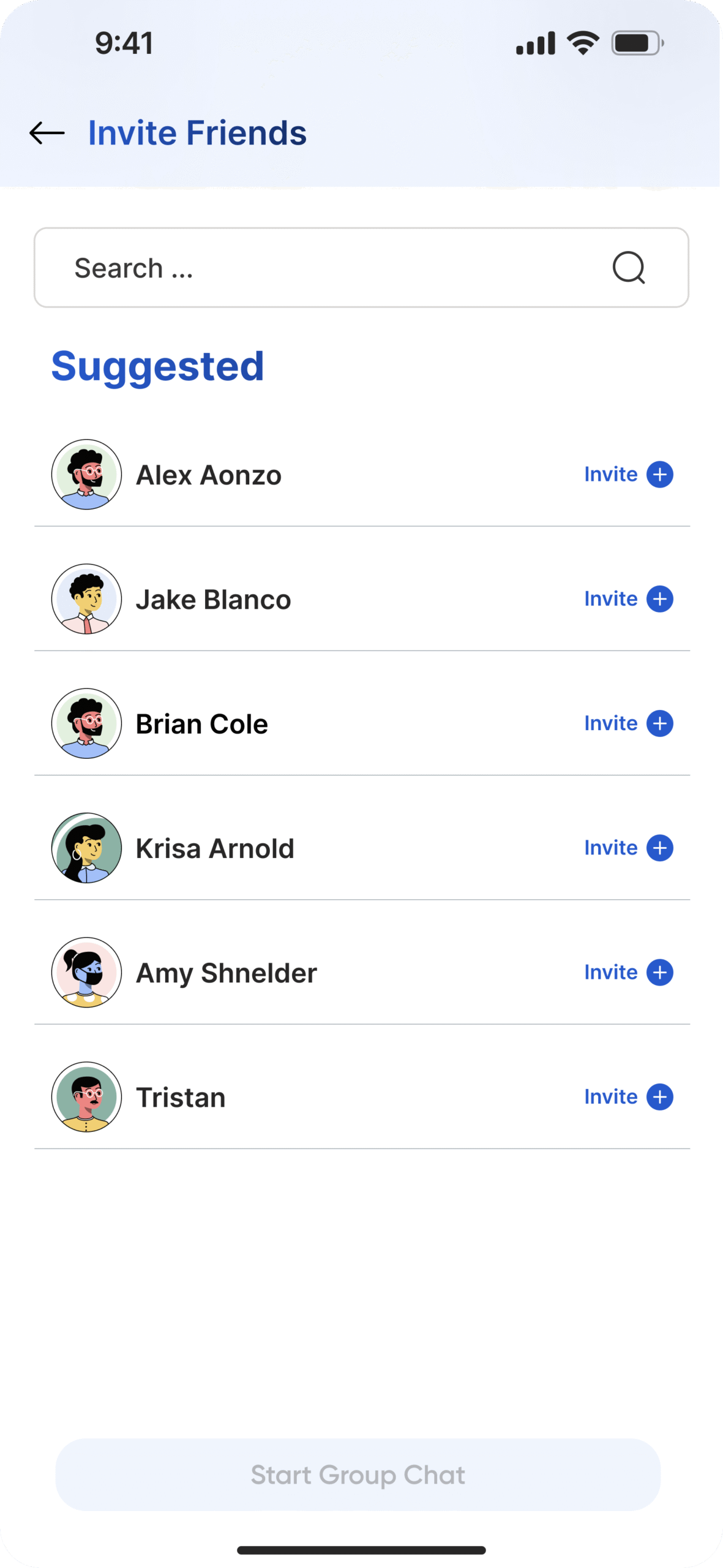The image size is (723, 1568).
Task: Open Alex Aonzo's profile avatar
Action: [87, 474]
